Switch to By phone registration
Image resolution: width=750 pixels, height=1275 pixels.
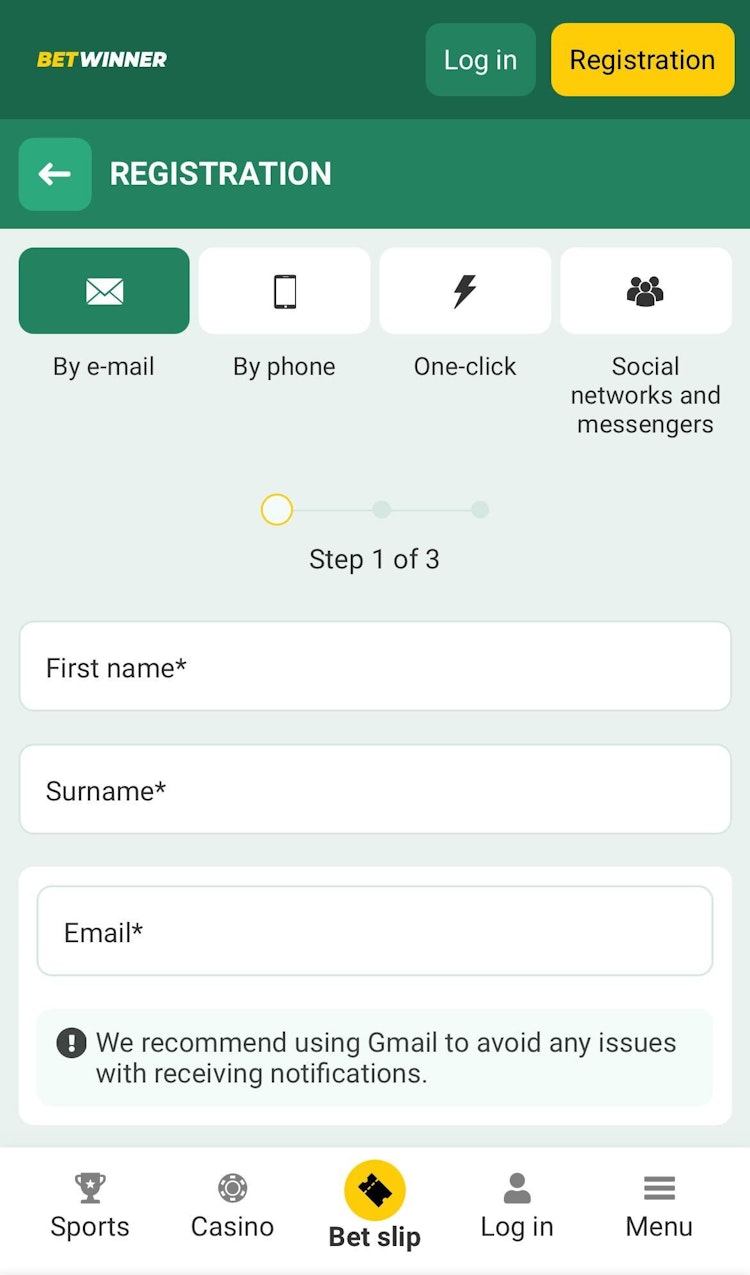pyautogui.click(x=284, y=291)
